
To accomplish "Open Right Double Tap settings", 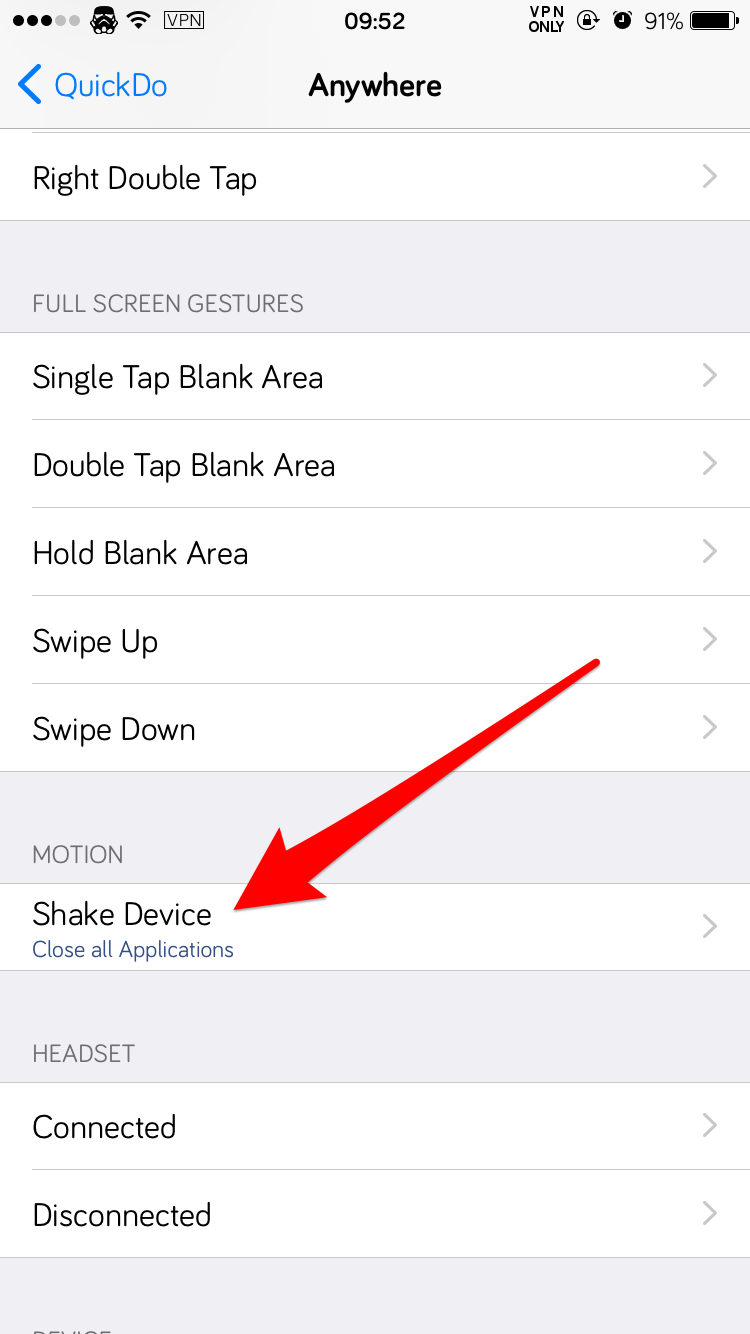I will point(375,178).
